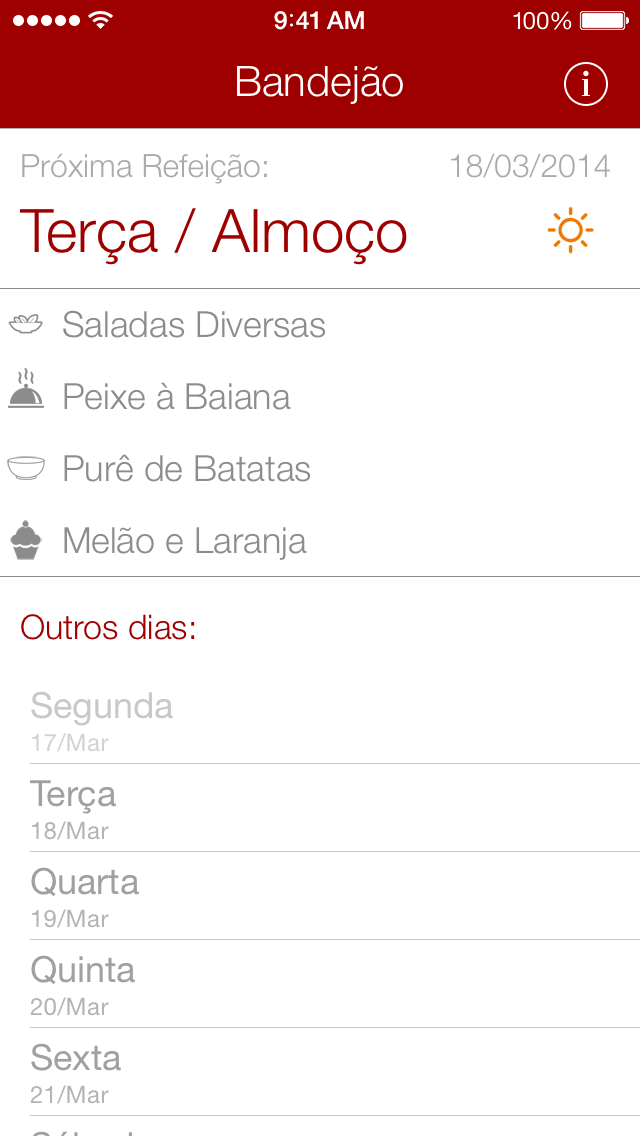Open the info button in the header

(x=586, y=84)
